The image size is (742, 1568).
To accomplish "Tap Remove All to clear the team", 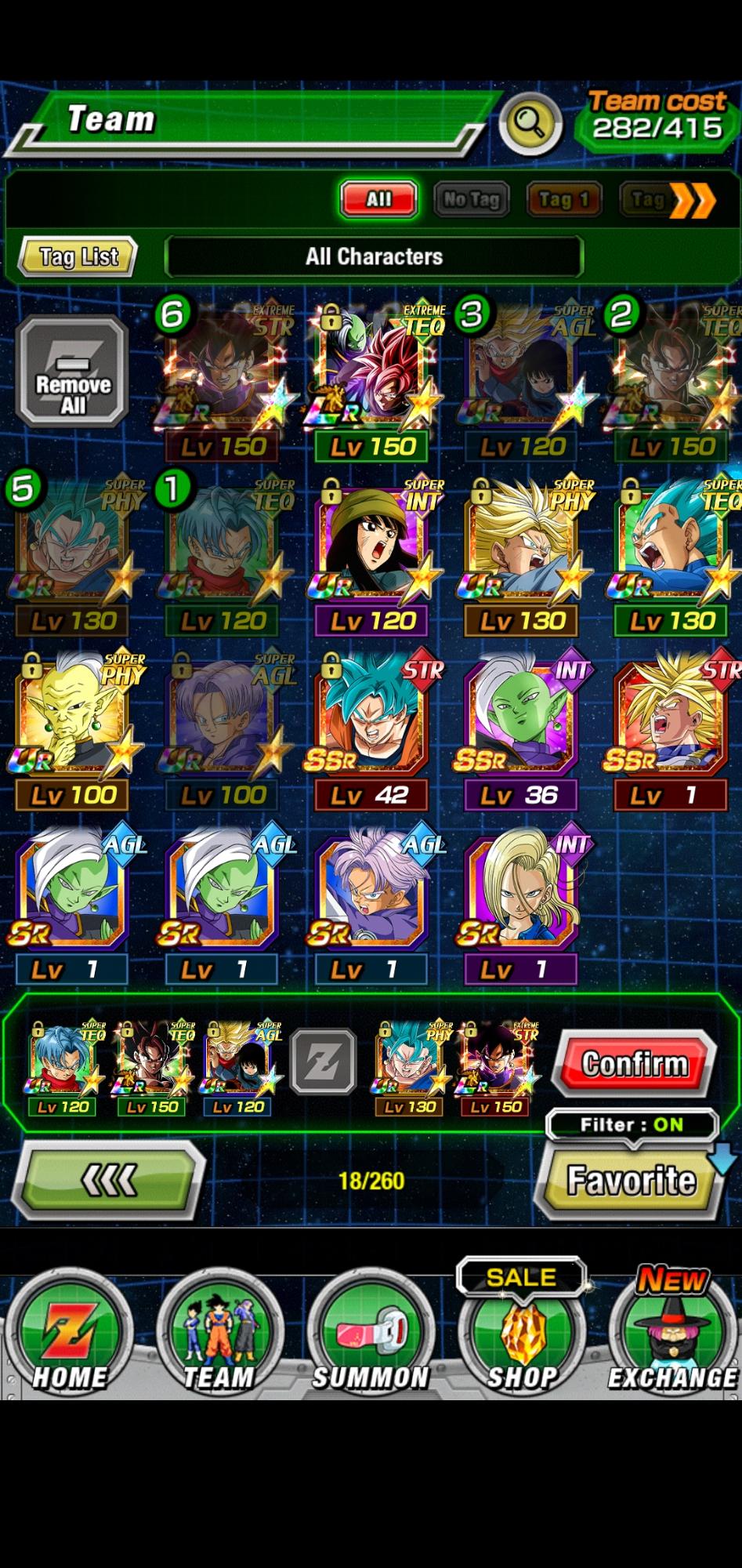I will tap(72, 372).
